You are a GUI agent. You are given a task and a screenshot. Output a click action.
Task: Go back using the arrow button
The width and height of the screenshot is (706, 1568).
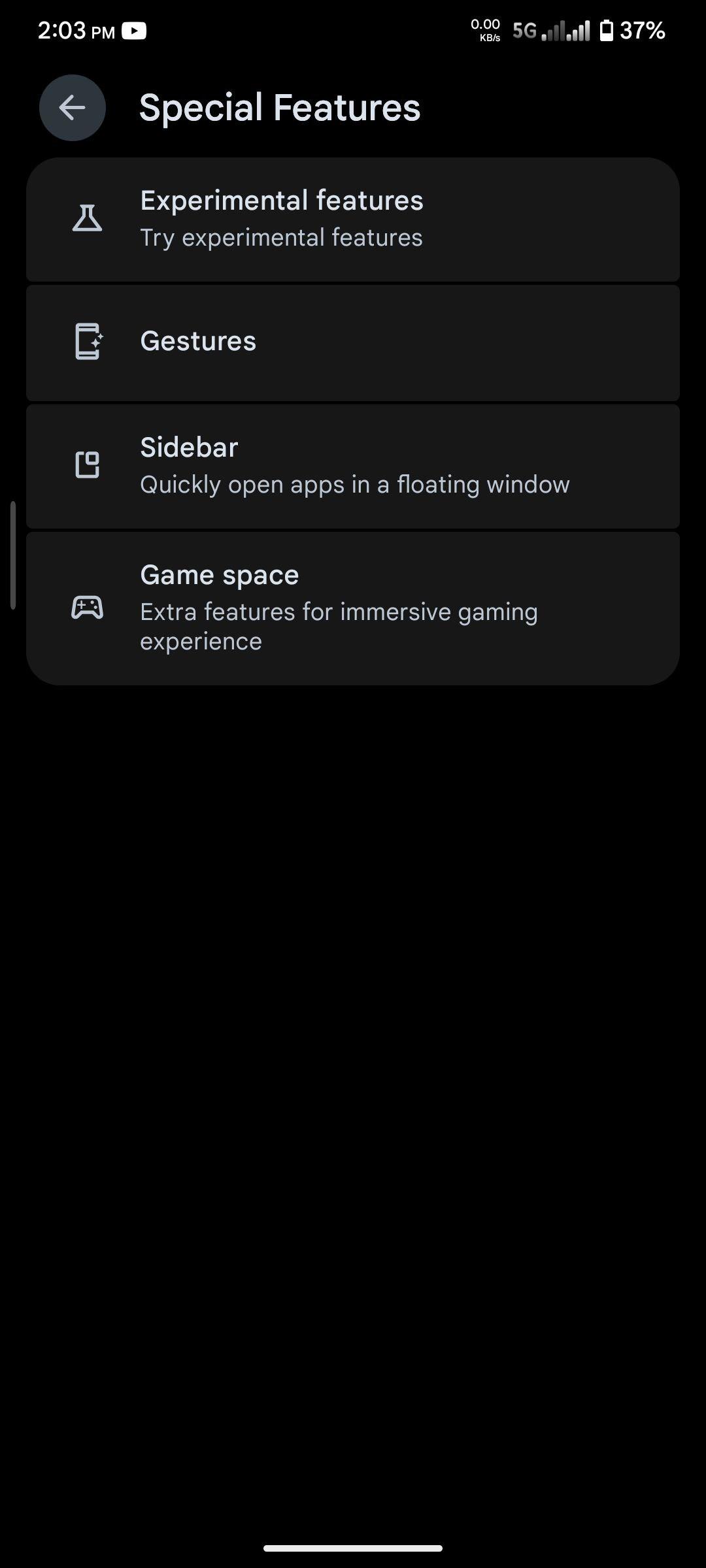tap(72, 108)
